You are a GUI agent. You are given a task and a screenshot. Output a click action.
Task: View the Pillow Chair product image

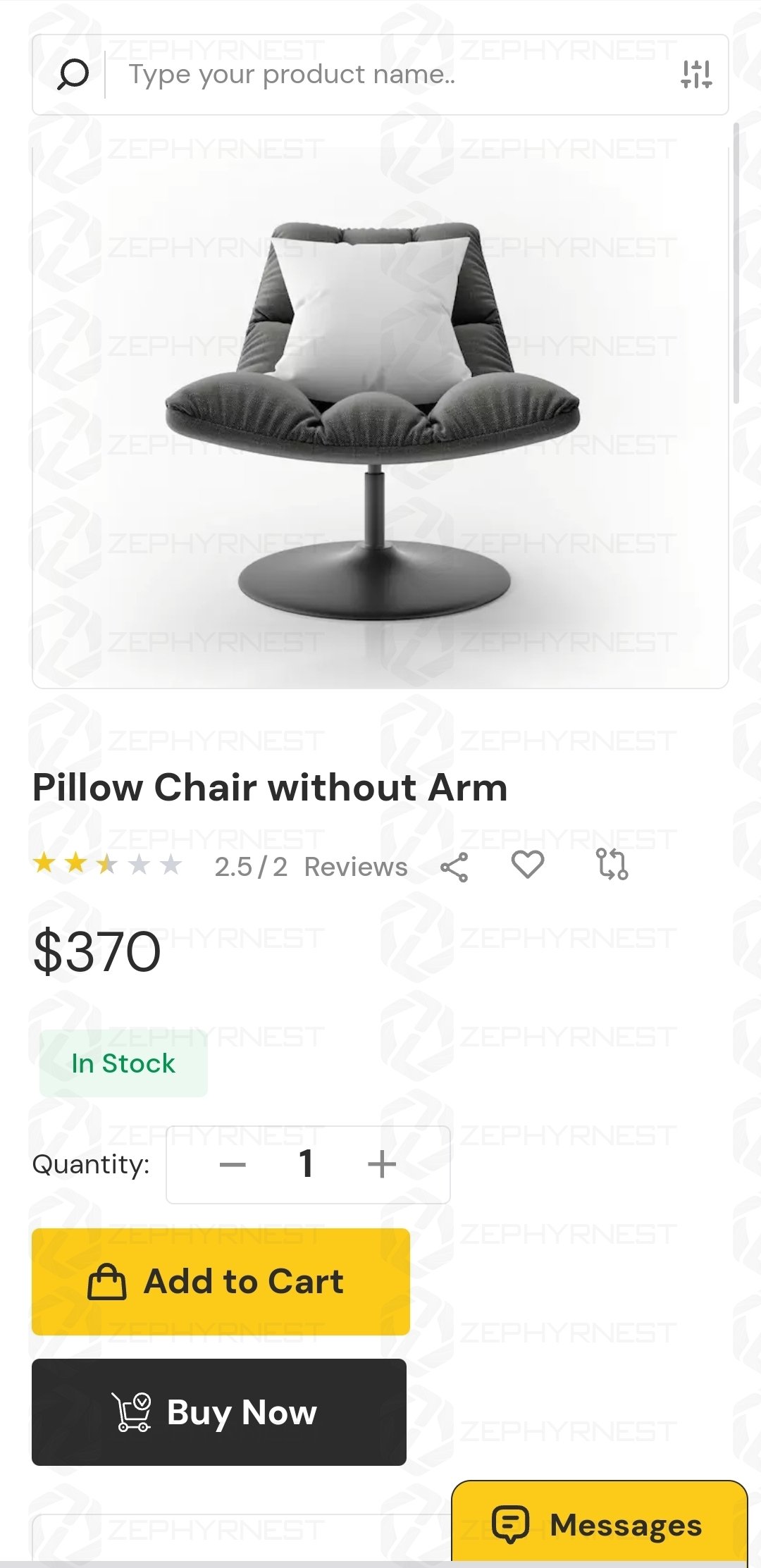[x=380, y=416]
